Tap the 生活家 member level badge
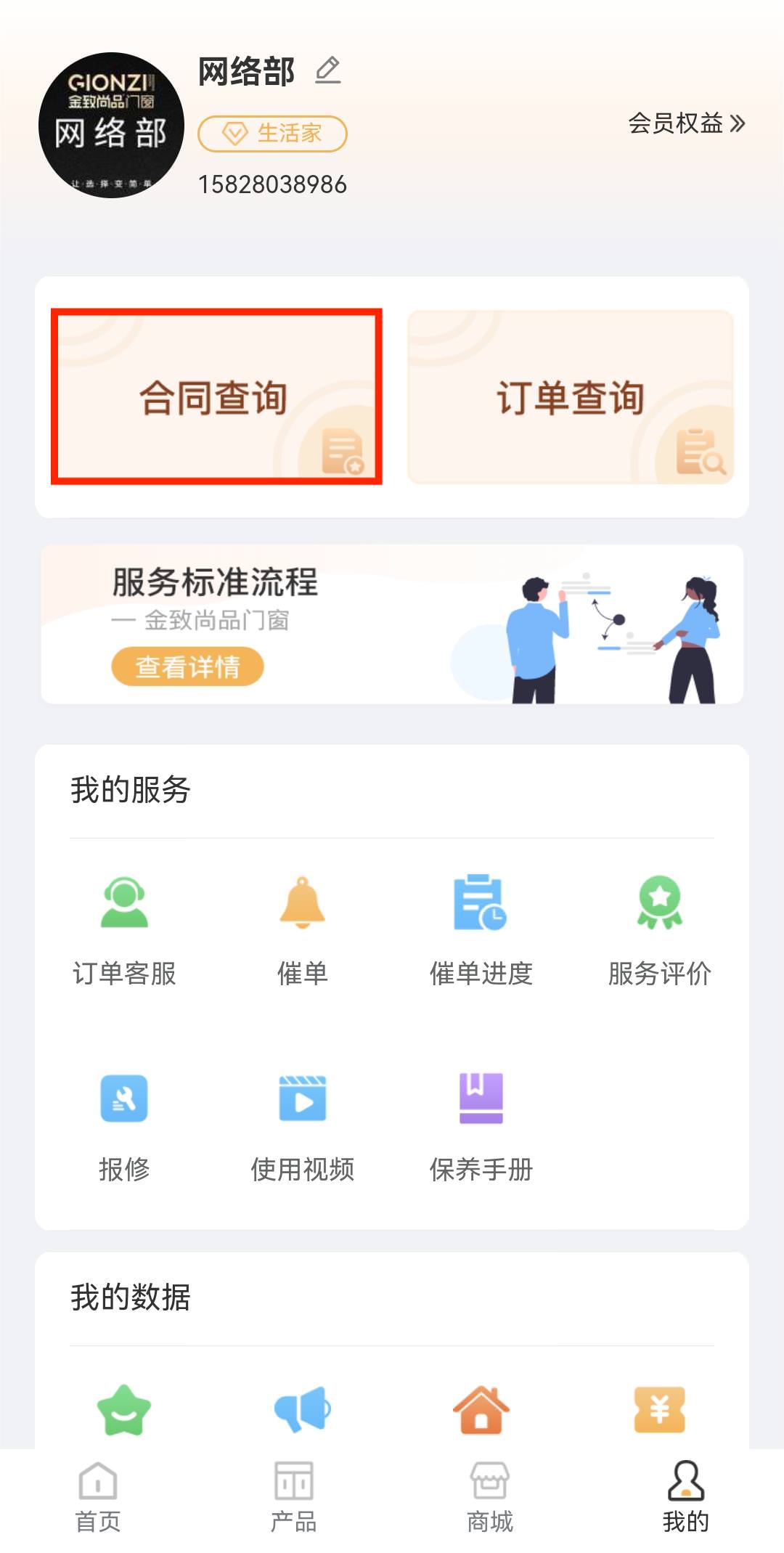This screenshot has height=1553, width=784. click(272, 134)
